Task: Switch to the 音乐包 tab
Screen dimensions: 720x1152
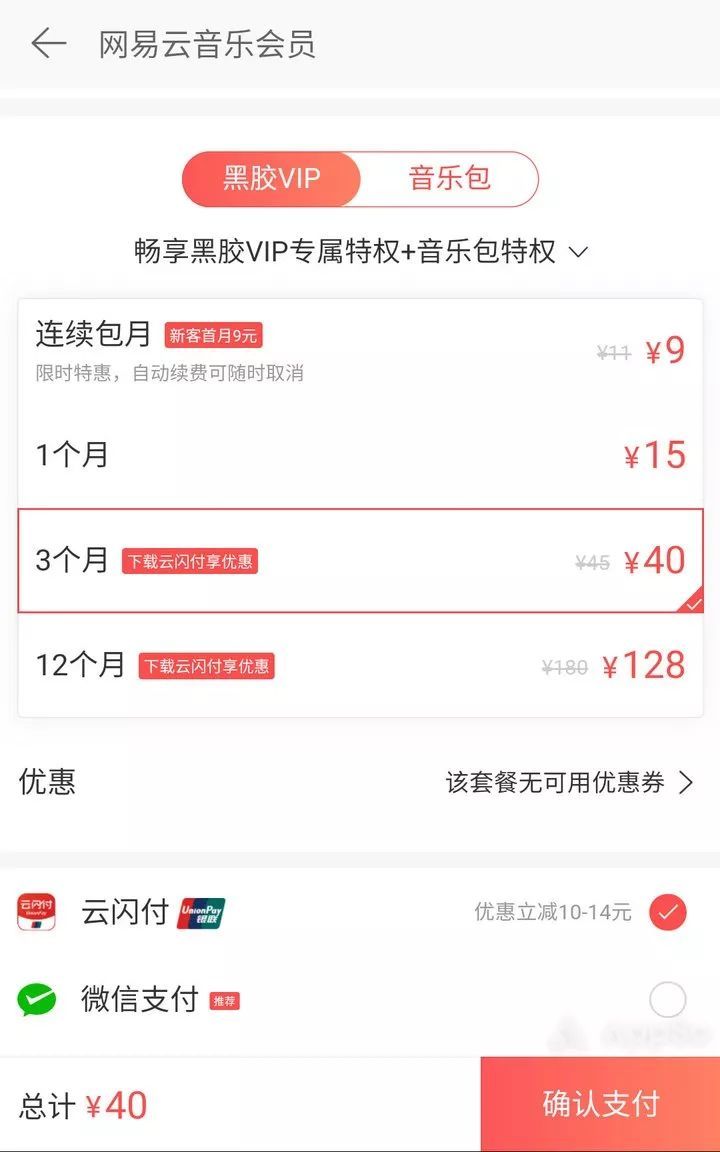Action: click(449, 179)
